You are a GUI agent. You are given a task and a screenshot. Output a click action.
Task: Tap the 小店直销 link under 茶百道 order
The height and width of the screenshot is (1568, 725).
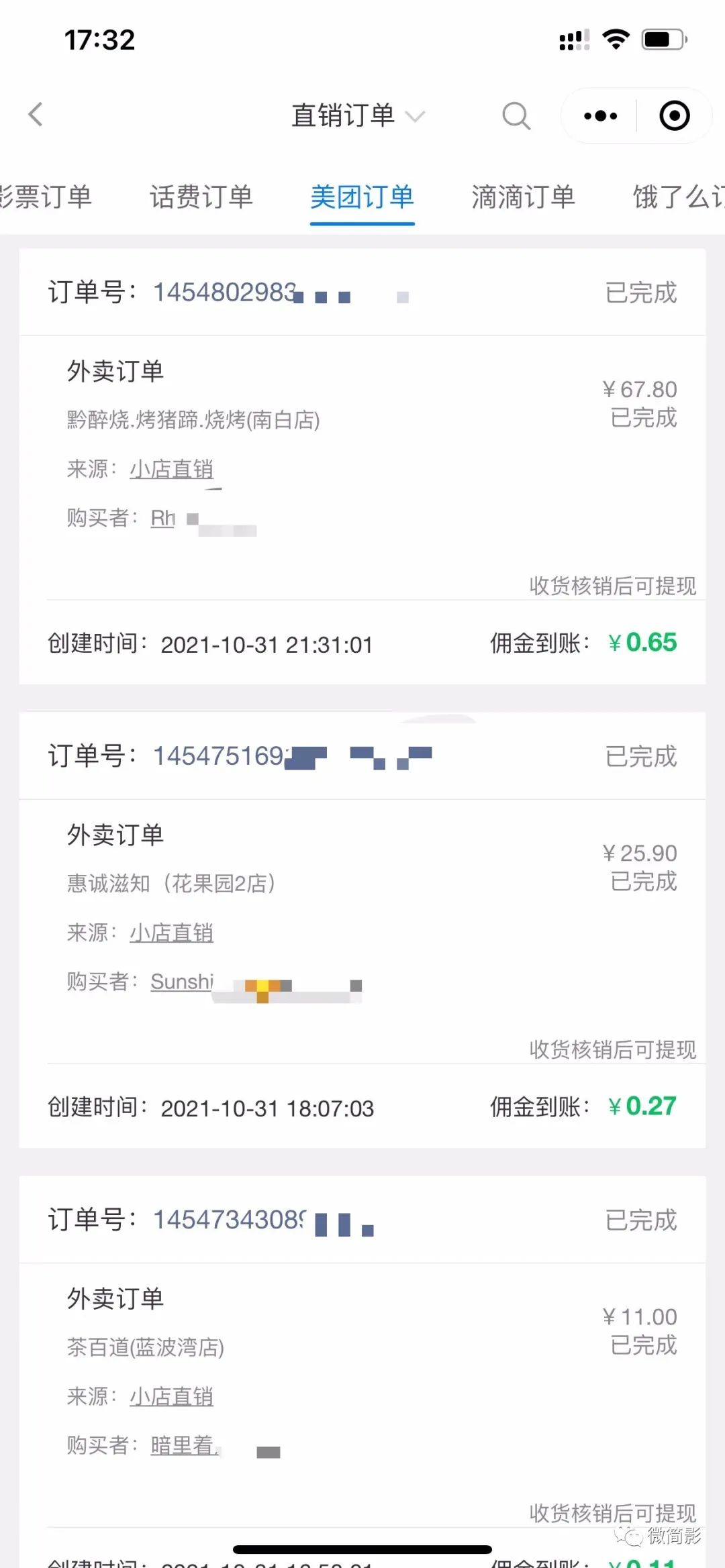point(171,1396)
